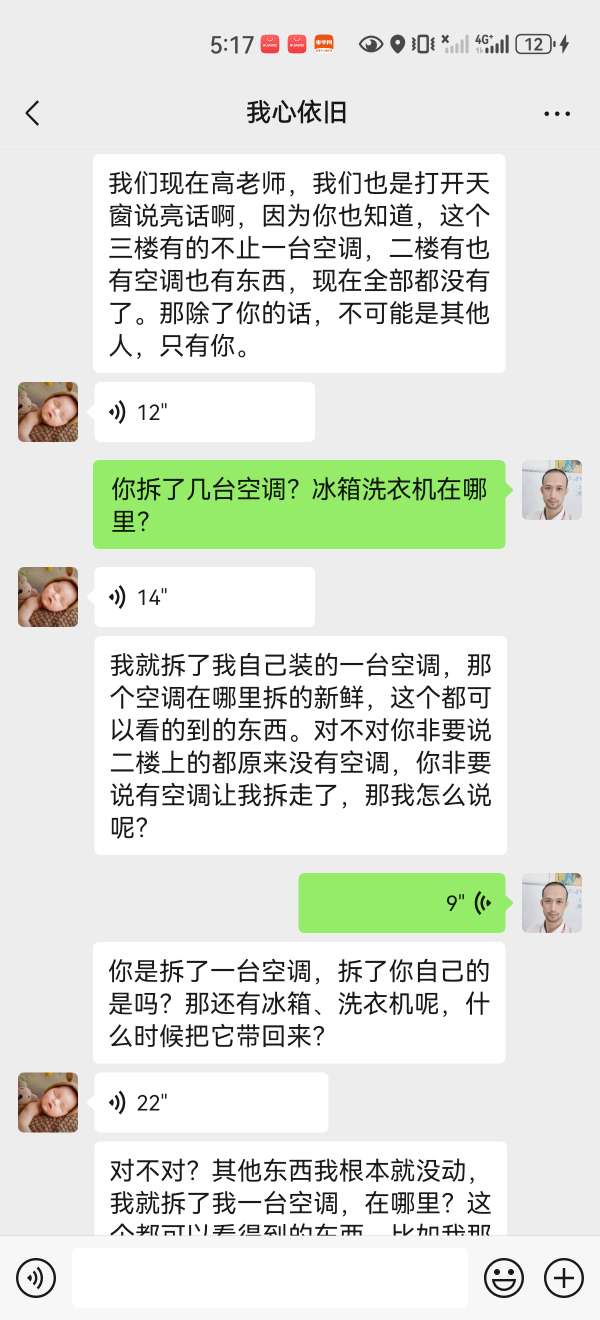Switch to voice input mode
This screenshot has height=1320, width=600.
point(36,1277)
